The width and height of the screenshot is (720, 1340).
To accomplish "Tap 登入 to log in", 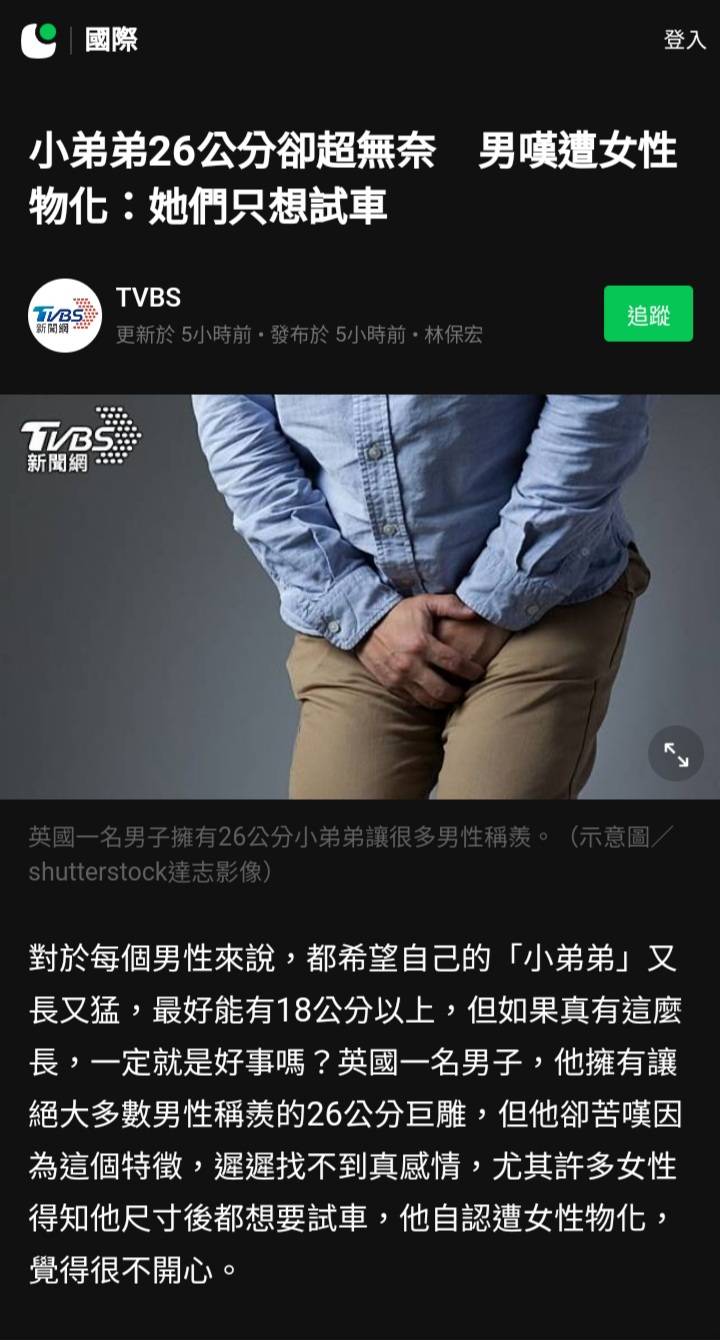I will click(685, 40).
